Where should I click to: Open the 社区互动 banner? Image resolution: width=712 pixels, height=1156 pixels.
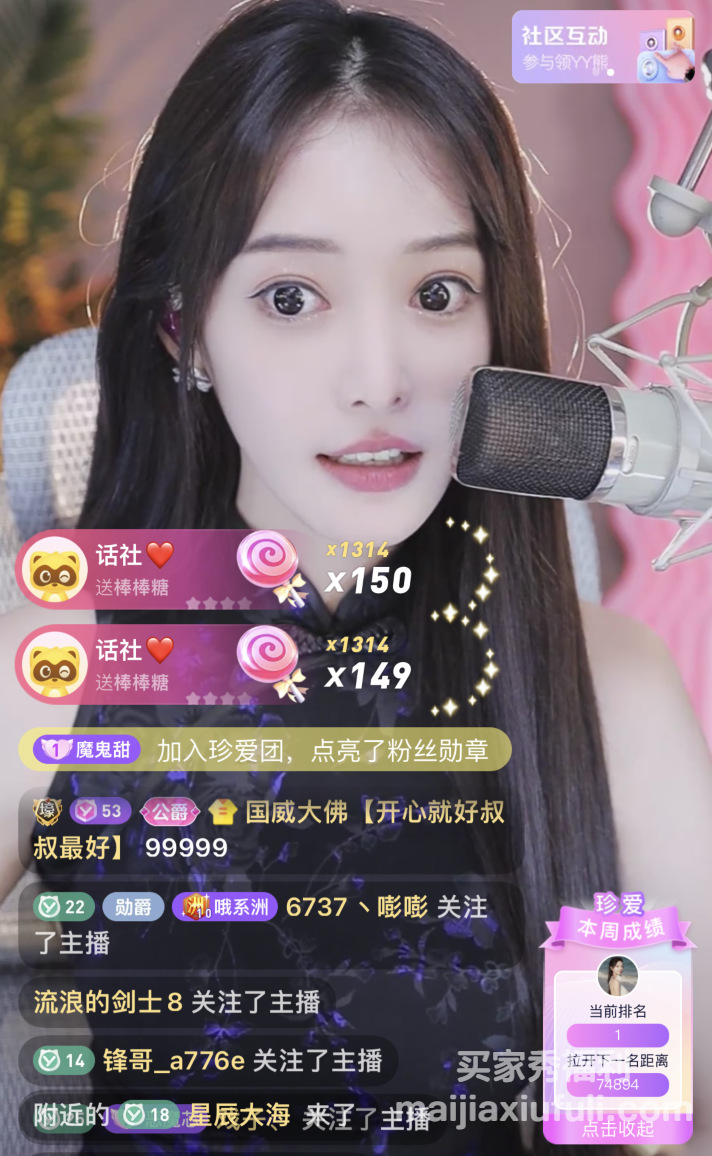pyautogui.click(x=603, y=46)
